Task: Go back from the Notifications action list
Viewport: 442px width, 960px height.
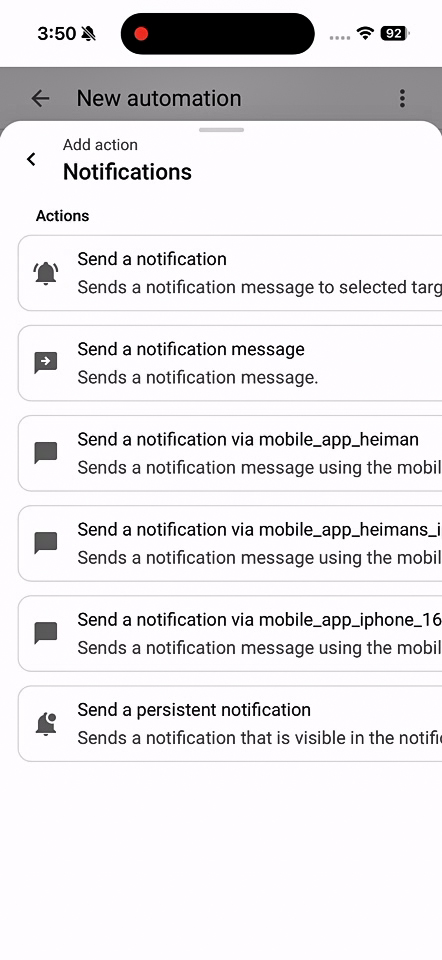Action: [31, 159]
